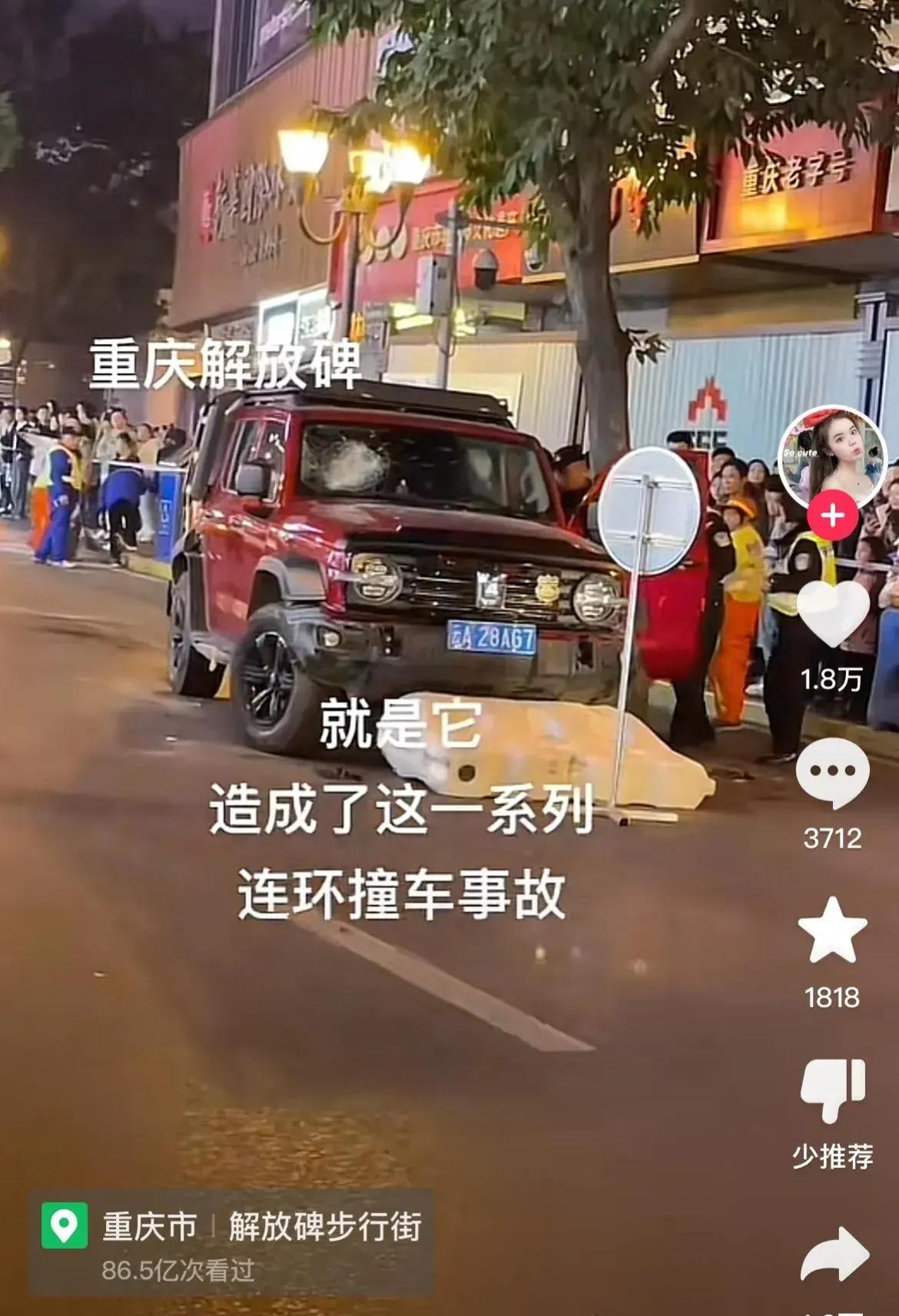The image size is (899, 1316).
Task: Like this video with the heart
Action: click(x=833, y=613)
